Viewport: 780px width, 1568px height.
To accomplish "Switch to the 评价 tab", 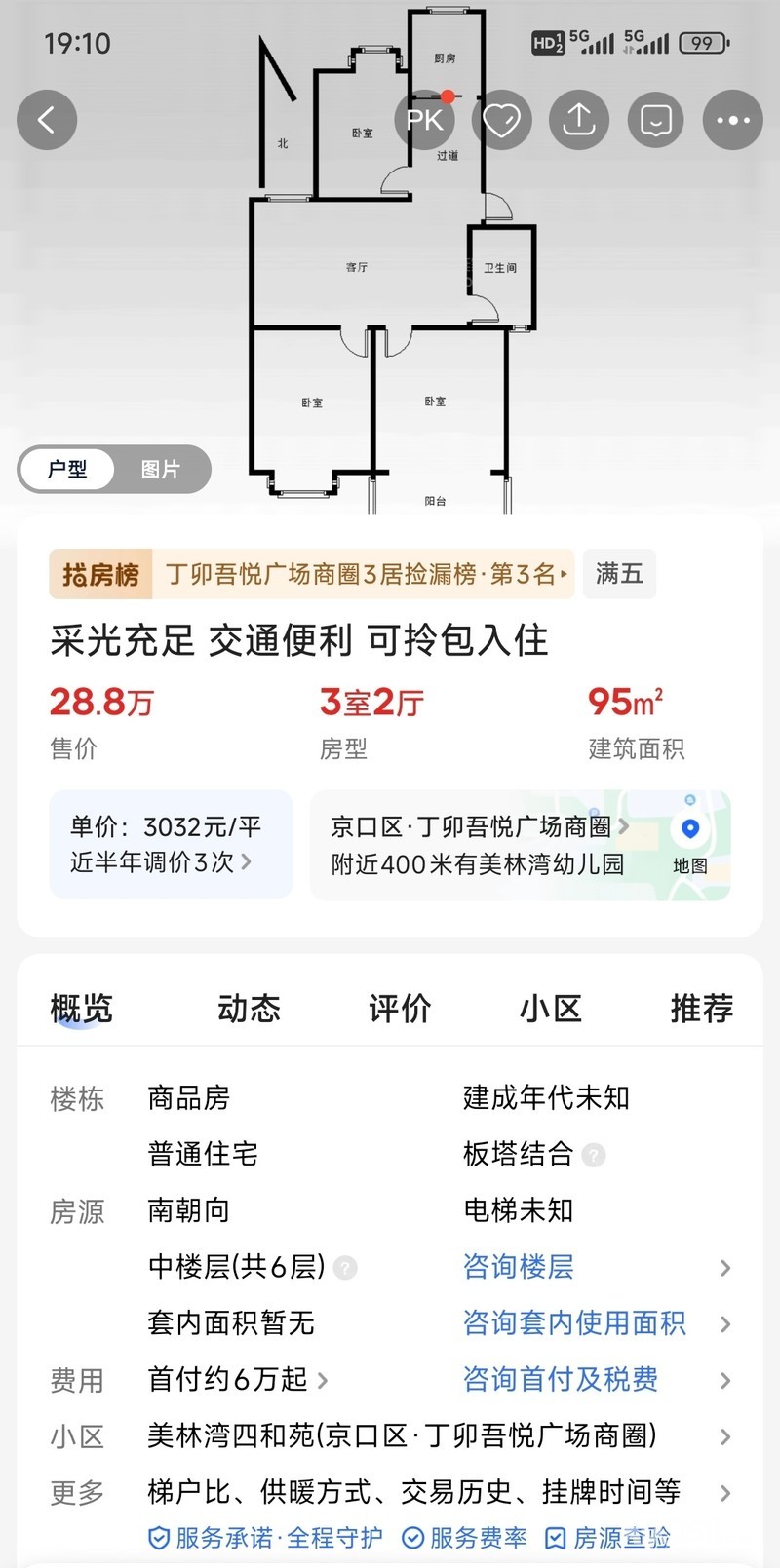I will coord(400,1008).
